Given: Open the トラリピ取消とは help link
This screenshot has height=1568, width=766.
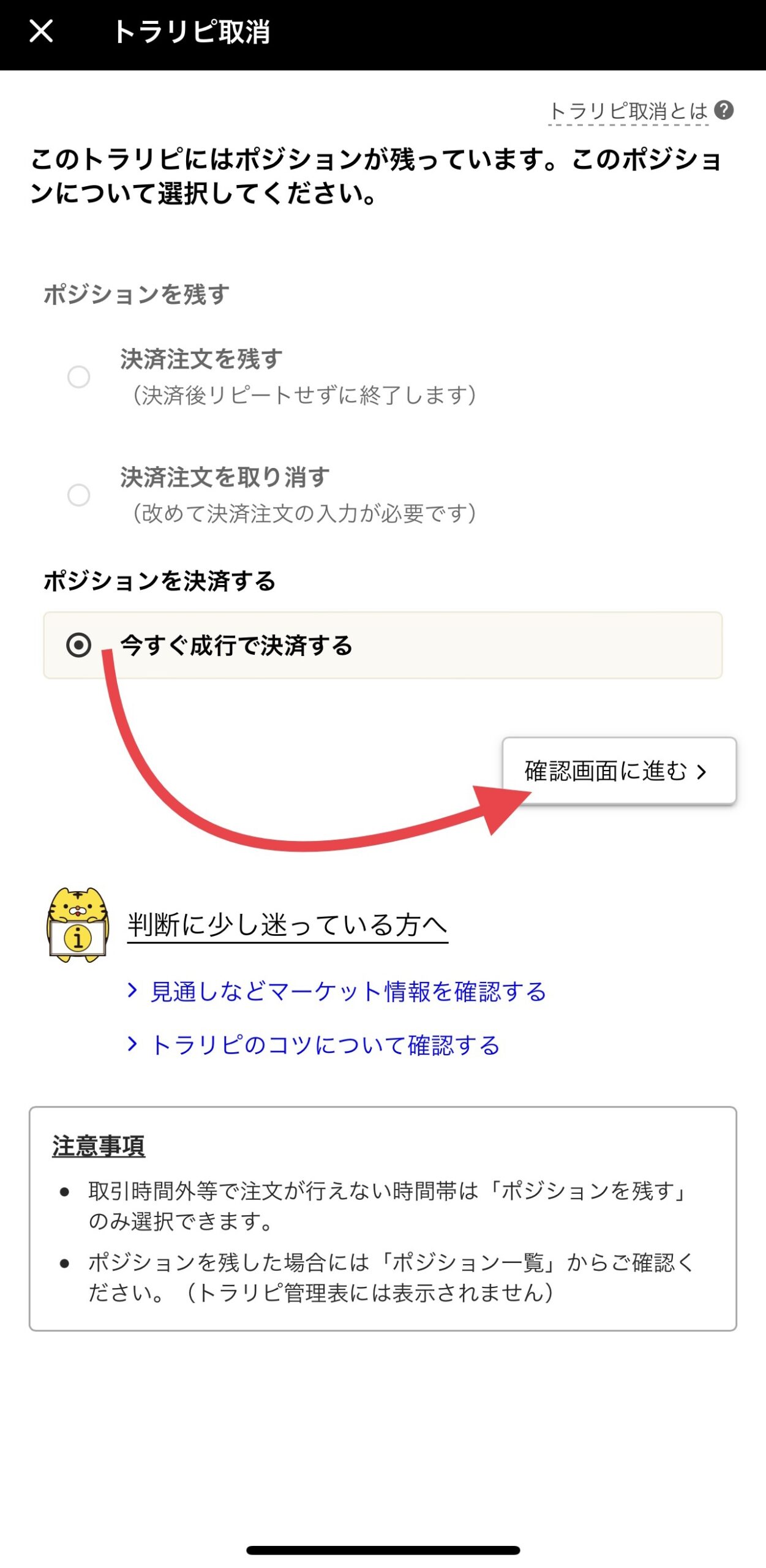Looking at the screenshot, I should coord(639,111).
